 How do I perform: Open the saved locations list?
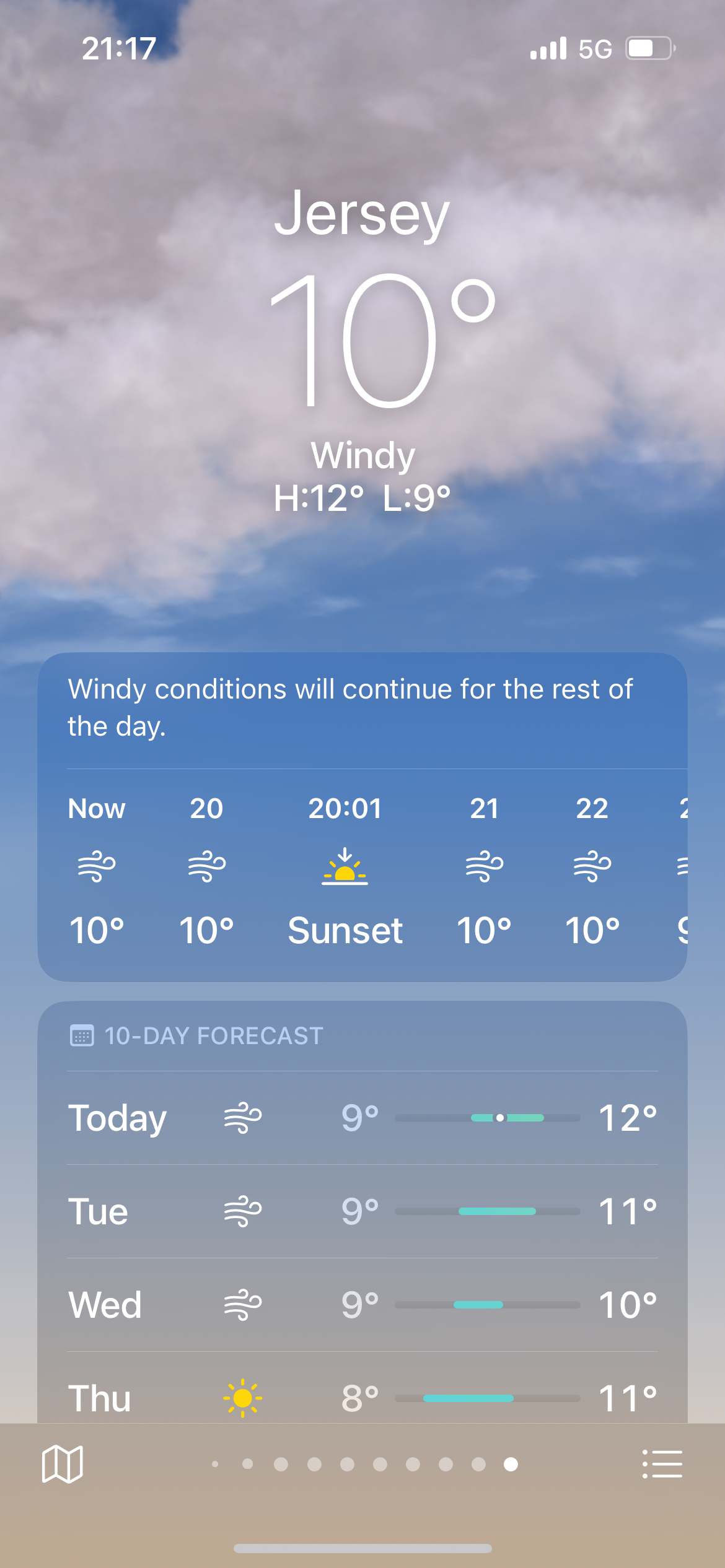pyautogui.click(x=662, y=1464)
